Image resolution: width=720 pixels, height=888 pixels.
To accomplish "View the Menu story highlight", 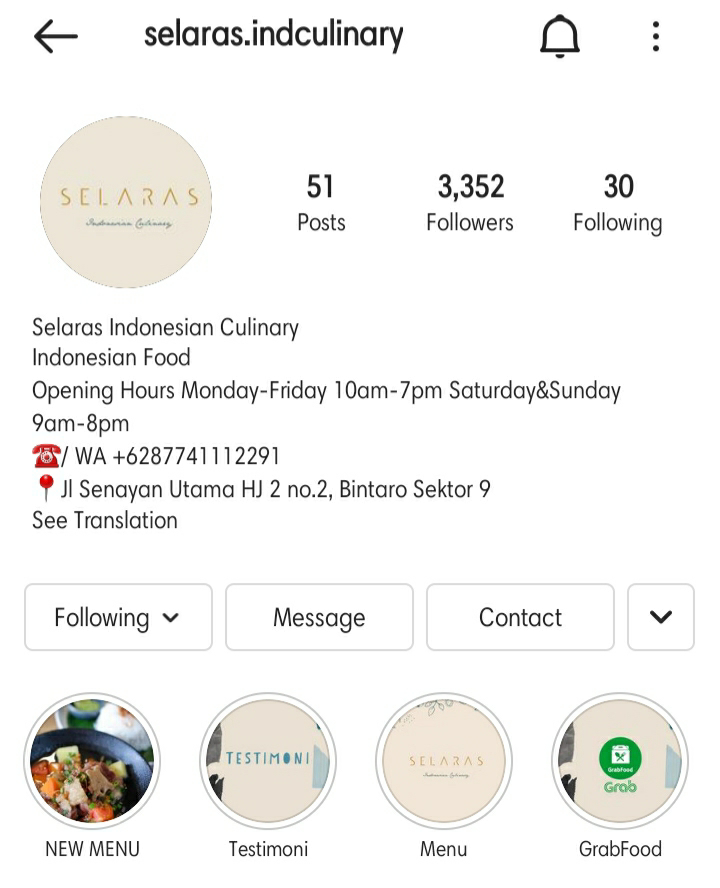I will [x=444, y=761].
